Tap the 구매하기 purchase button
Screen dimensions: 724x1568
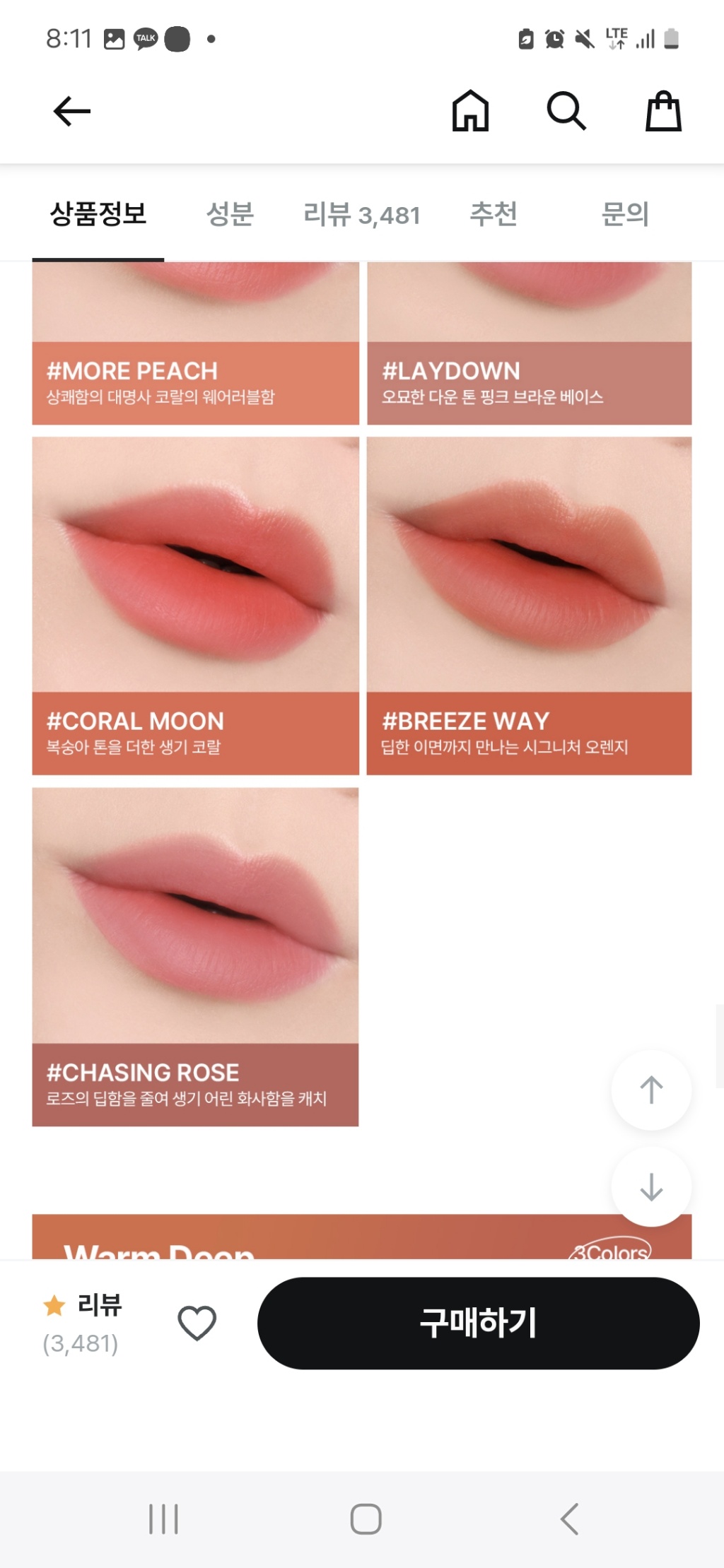pyautogui.click(x=478, y=1323)
